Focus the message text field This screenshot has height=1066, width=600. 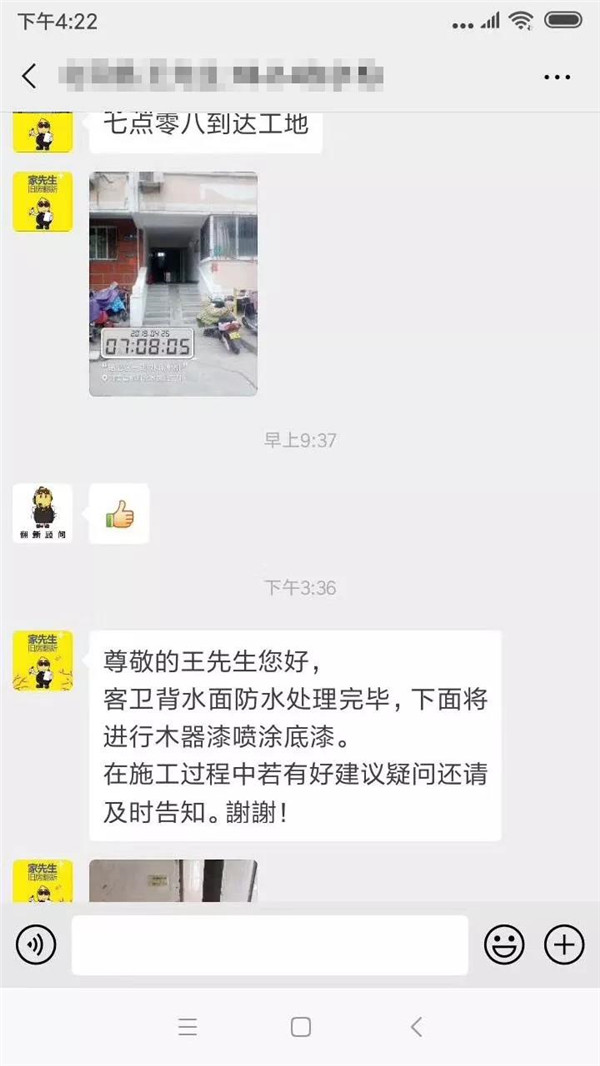269,945
